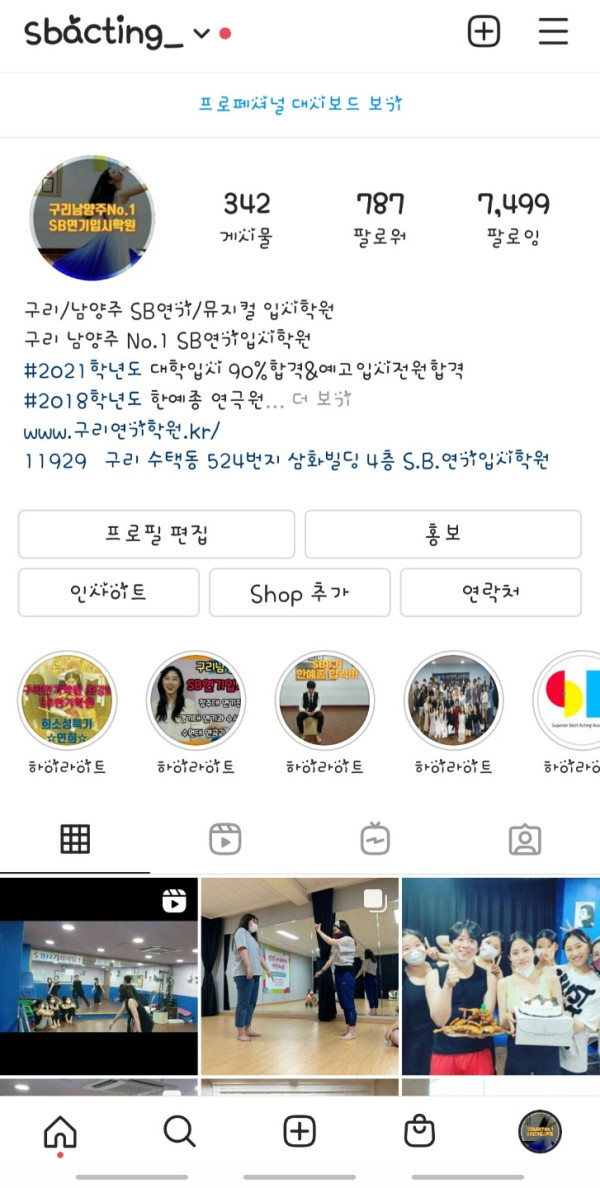Viewport: 600px width, 1188px height.
Task: Go to the search tab in bottom navigation
Action: click(179, 1132)
